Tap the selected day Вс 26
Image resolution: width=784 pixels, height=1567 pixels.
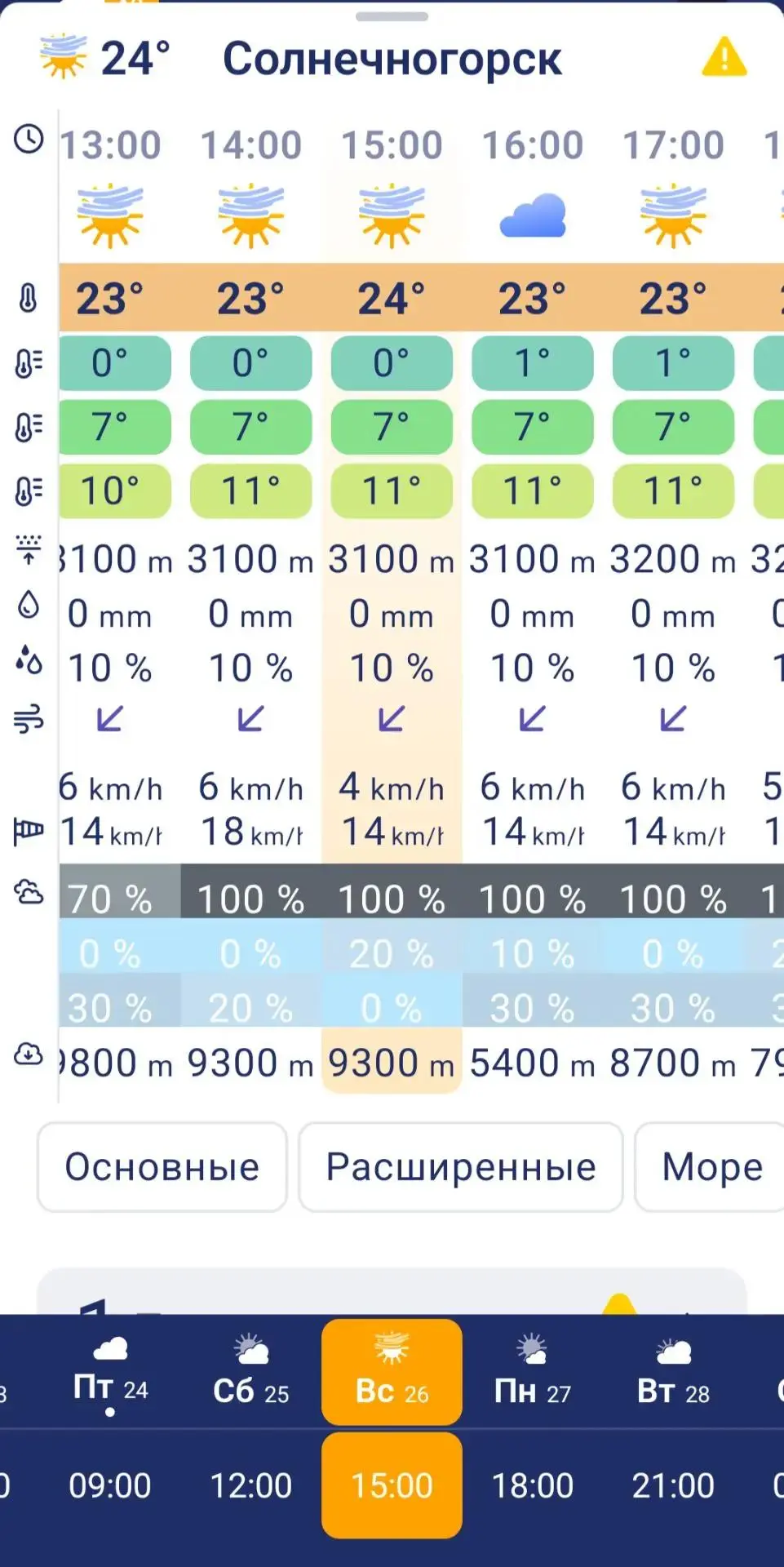click(392, 1372)
